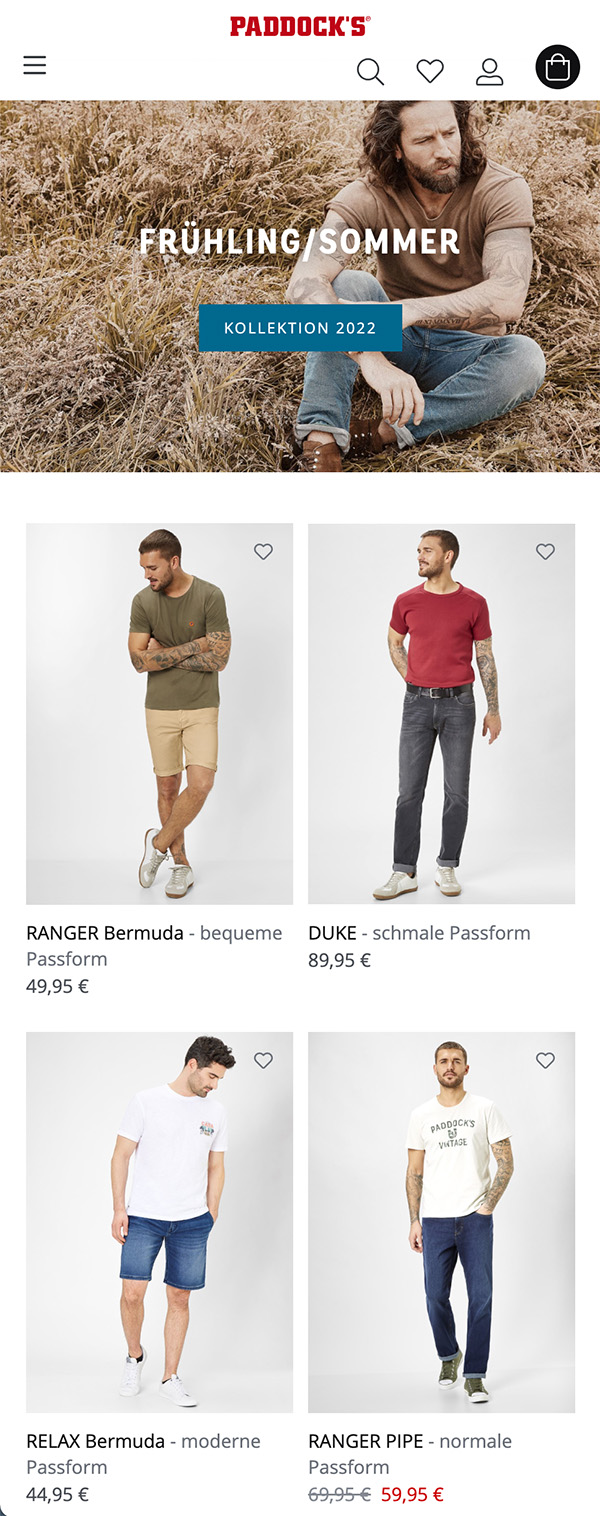
Task: Open the hamburger menu
Action: coord(35,66)
